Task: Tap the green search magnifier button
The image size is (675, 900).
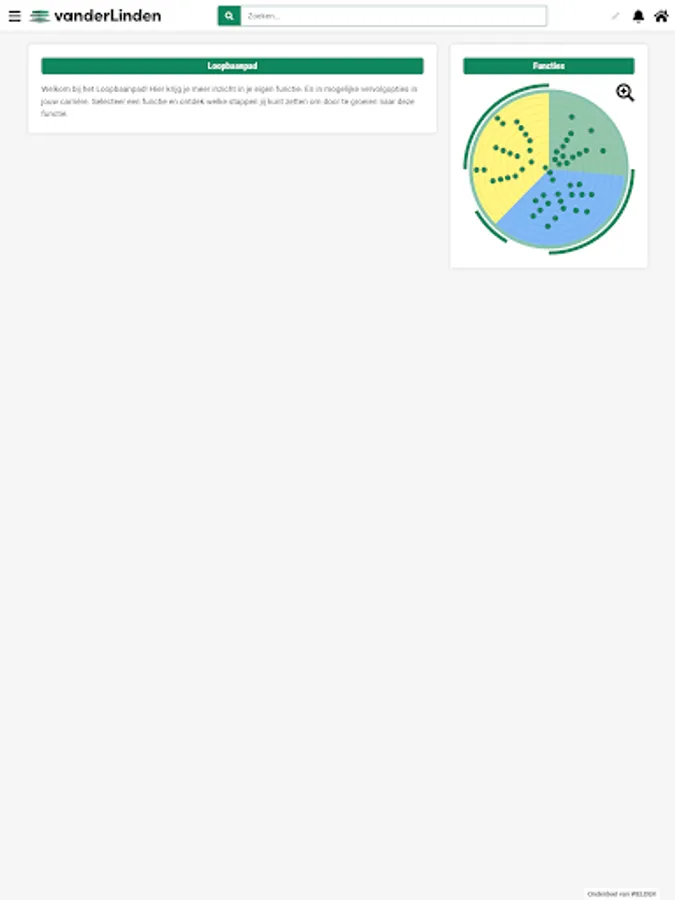Action: (229, 16)
